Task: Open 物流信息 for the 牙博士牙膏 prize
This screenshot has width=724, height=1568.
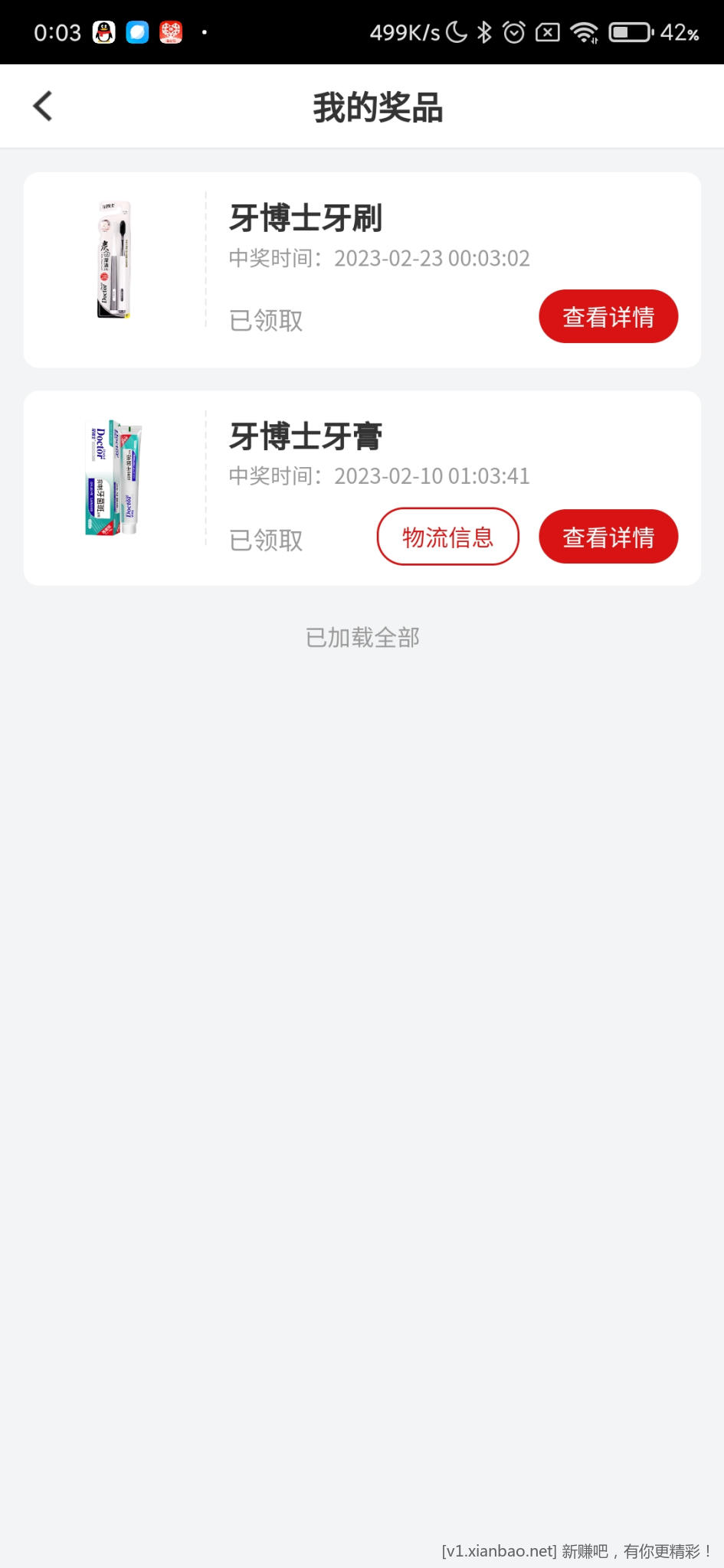Action: point(447,537)
